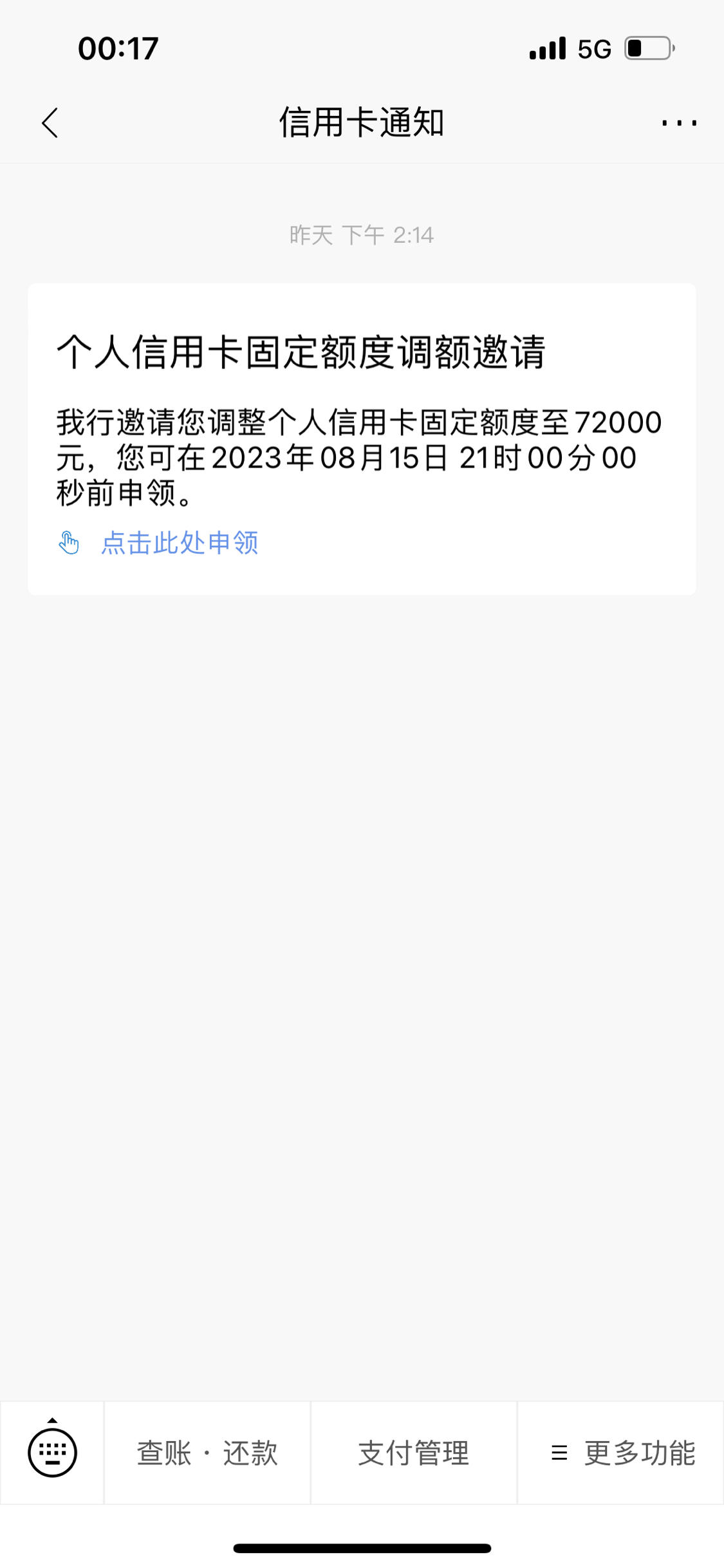Open the three-dot overflow menu
The width and height of the screenshot is (724, 1568).
[x=679, y=122]
